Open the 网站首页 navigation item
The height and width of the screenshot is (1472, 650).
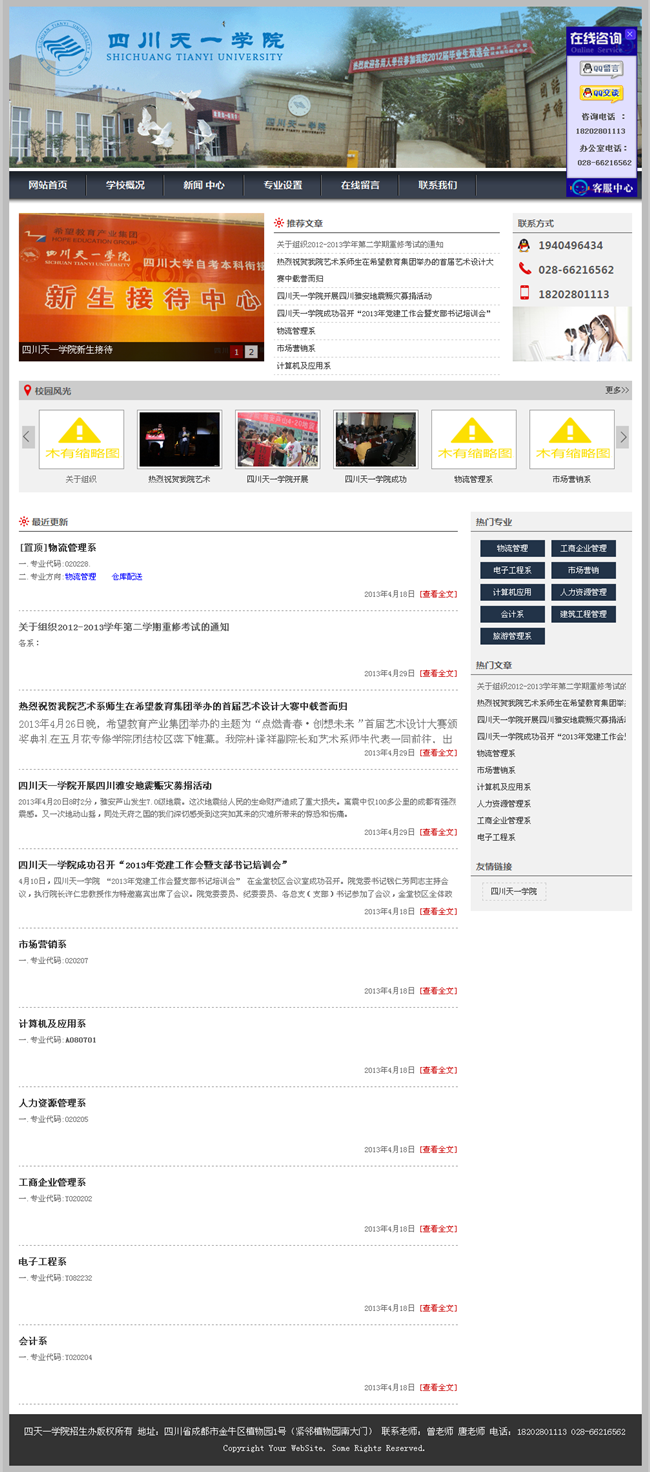48,185
